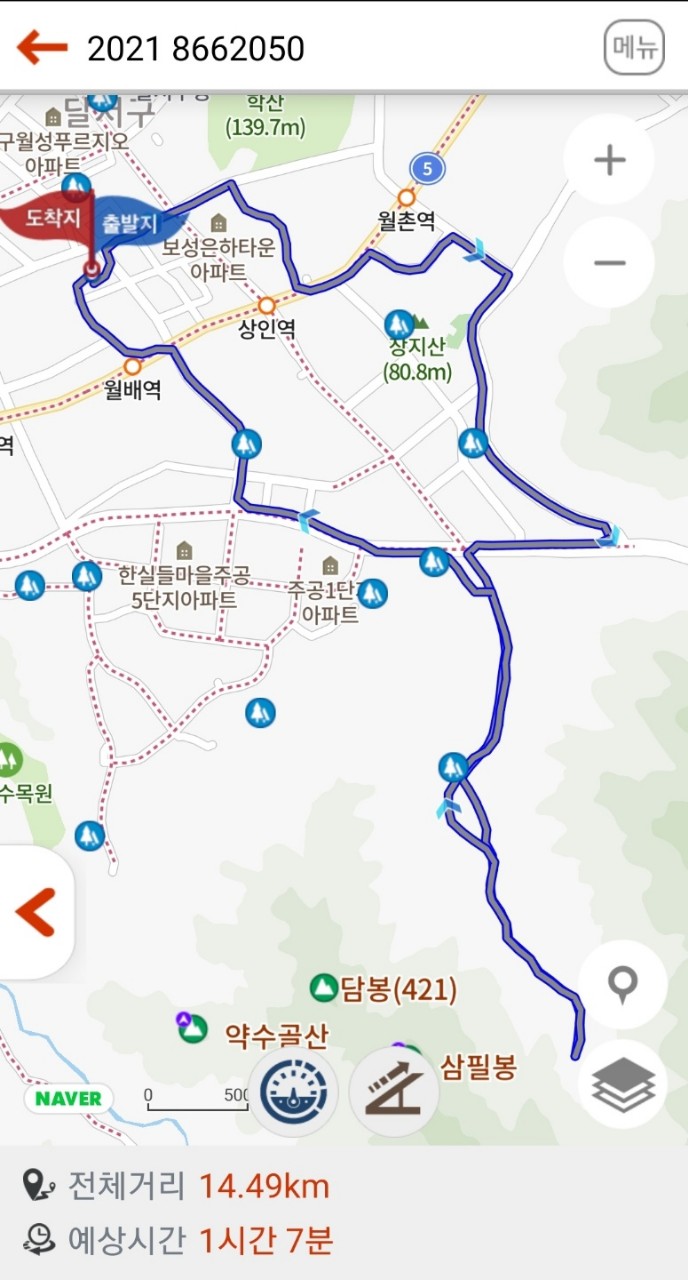Select the 약수골산 mountain marker
Viewport: 688px width, 1280px height.
click(x=193, y=1027)
